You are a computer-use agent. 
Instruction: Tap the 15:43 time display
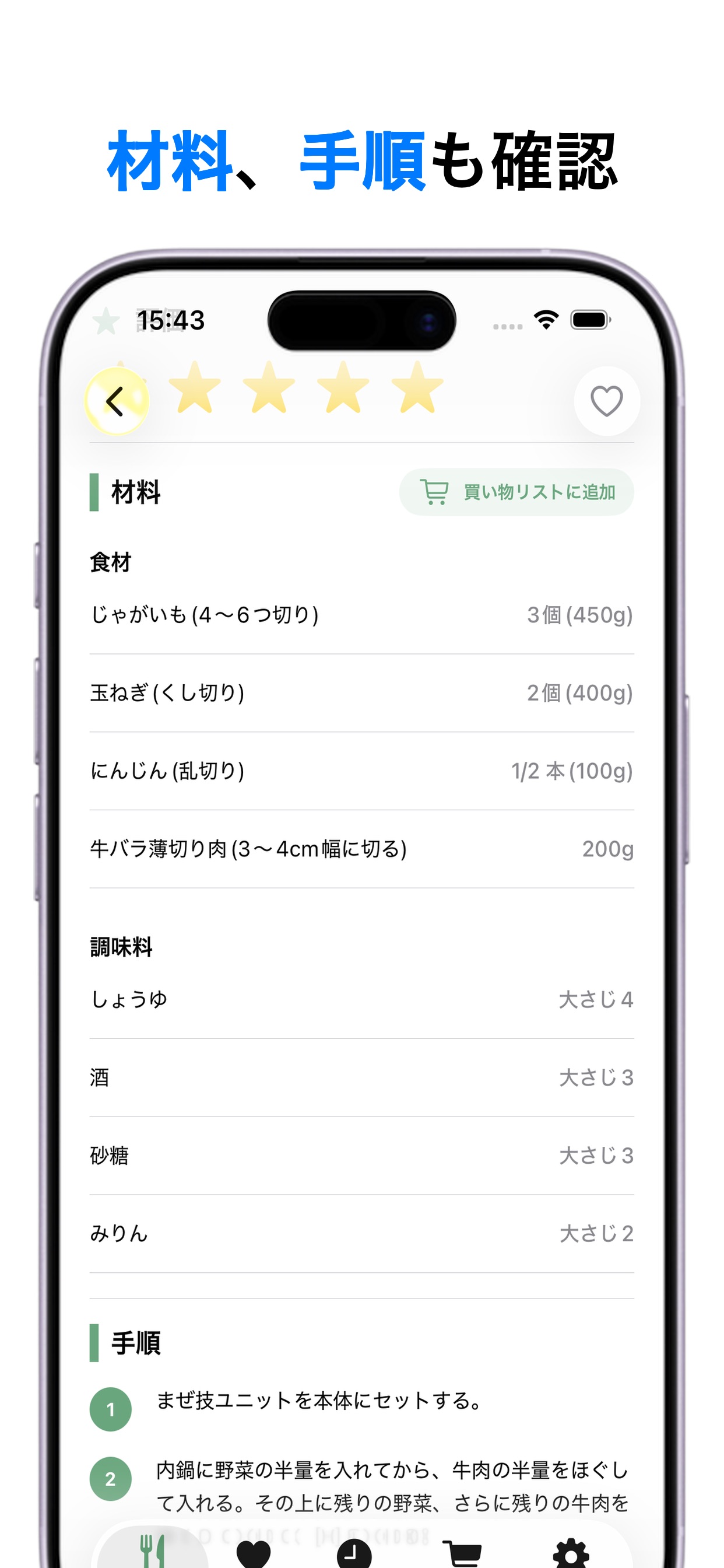(x=171, y=319)
